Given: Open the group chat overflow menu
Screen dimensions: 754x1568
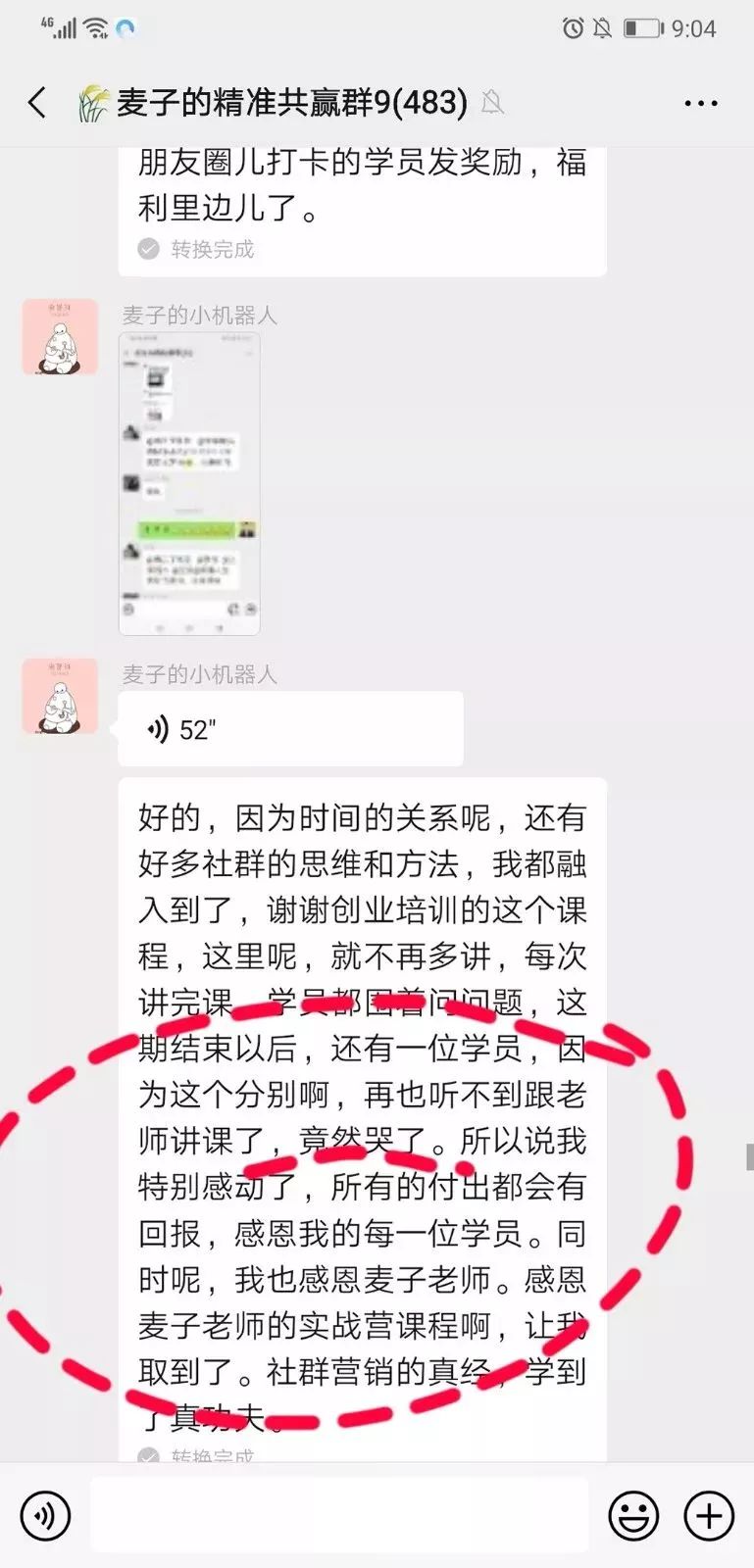Looking at the screenshot, I should (701, 103).
